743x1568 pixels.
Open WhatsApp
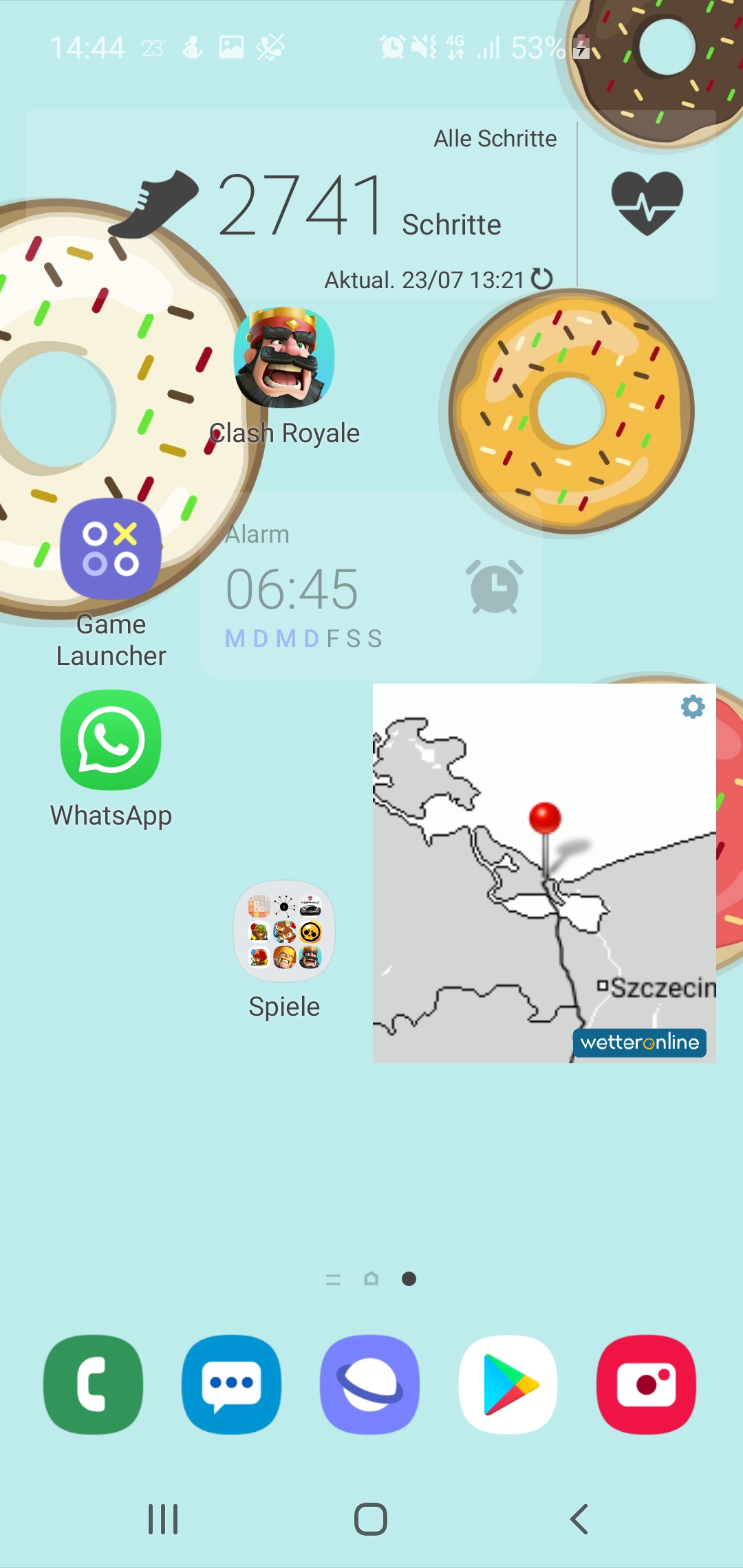tap(111, 740)
